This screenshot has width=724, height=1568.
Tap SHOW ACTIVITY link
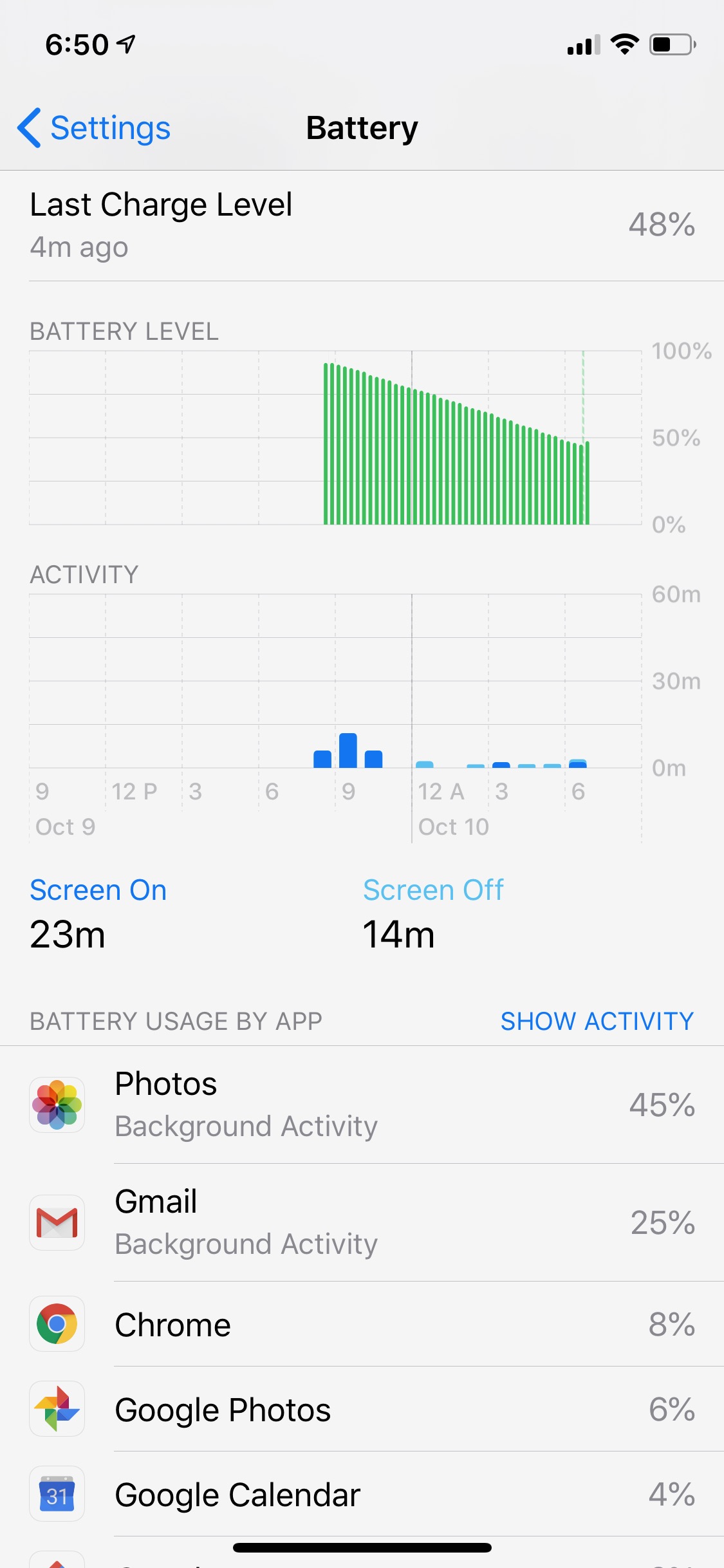(x=597, y=1021)
